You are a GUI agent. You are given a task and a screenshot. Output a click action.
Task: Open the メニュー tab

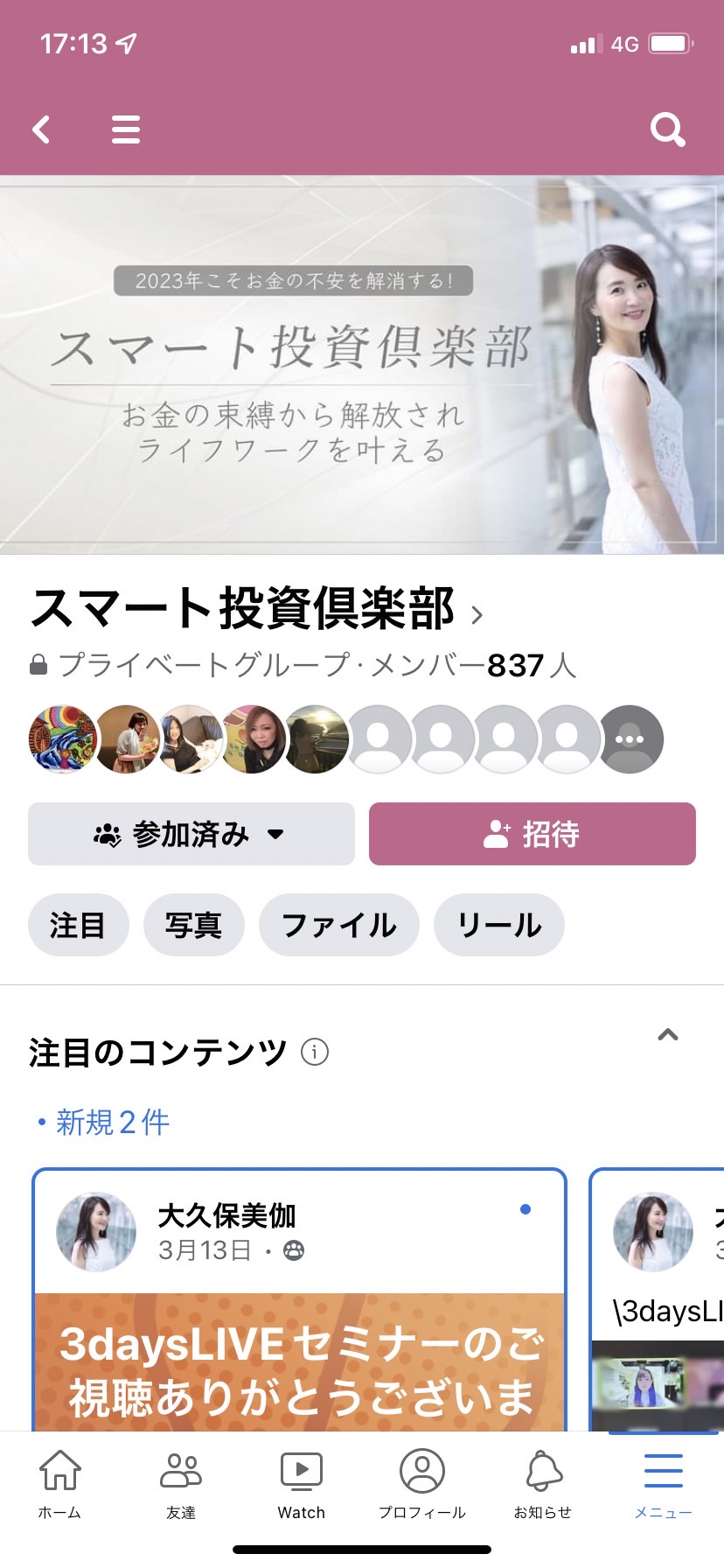point(664,1484)
